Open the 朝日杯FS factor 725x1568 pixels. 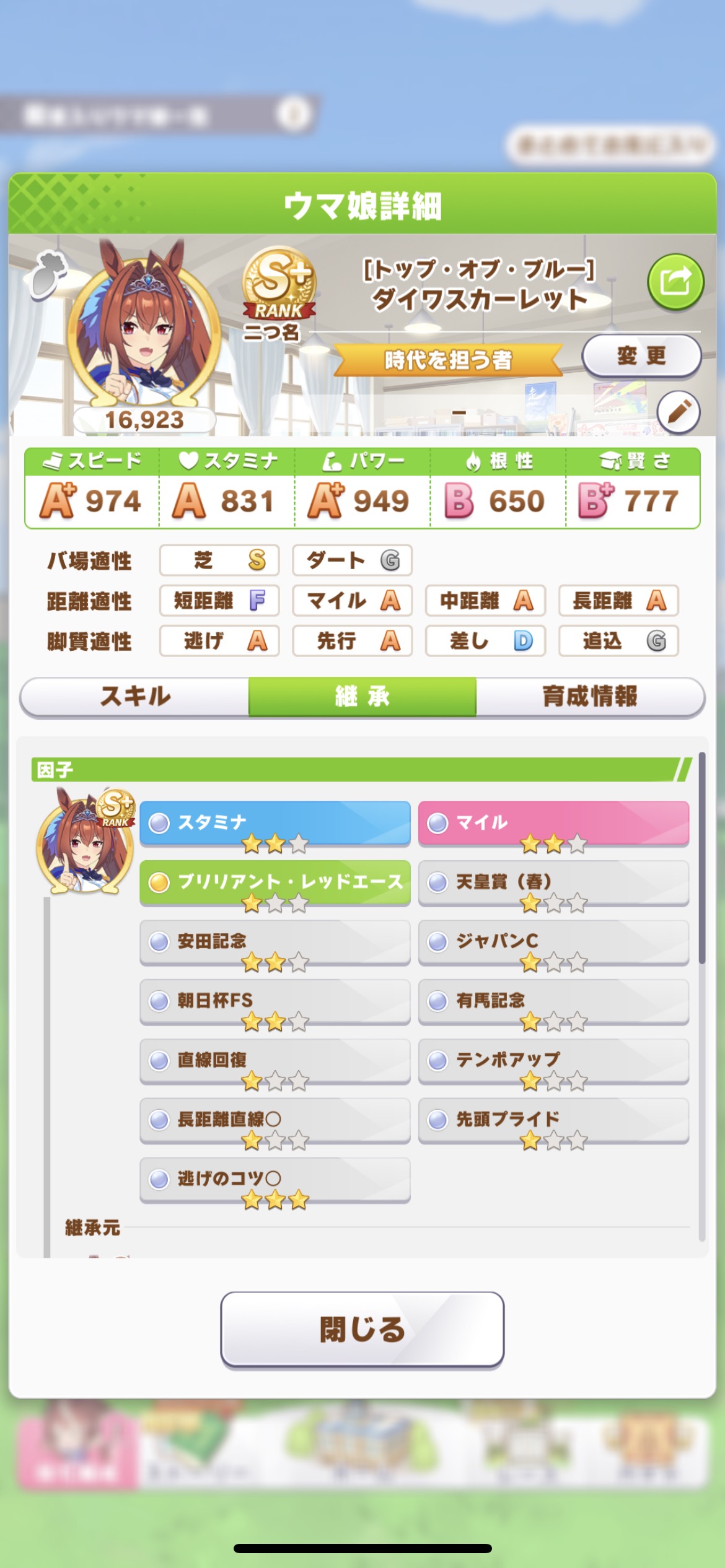click(x=275, y=1001)
